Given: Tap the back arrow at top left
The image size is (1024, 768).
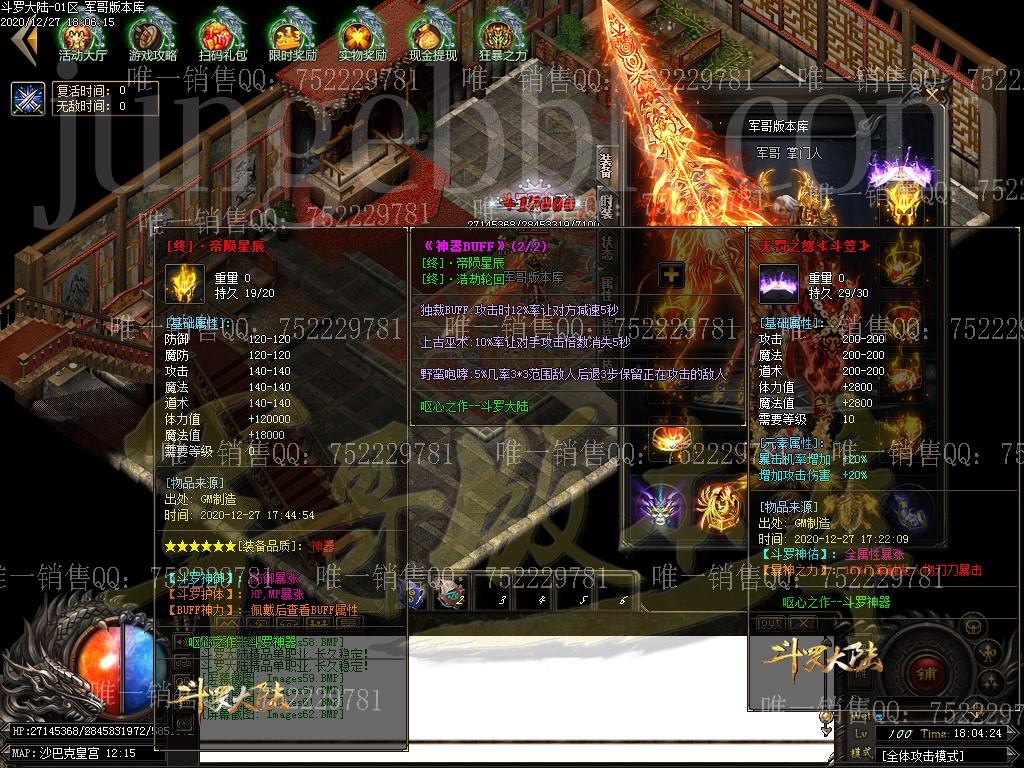Looking at the screenshot, I should point(24,40).
